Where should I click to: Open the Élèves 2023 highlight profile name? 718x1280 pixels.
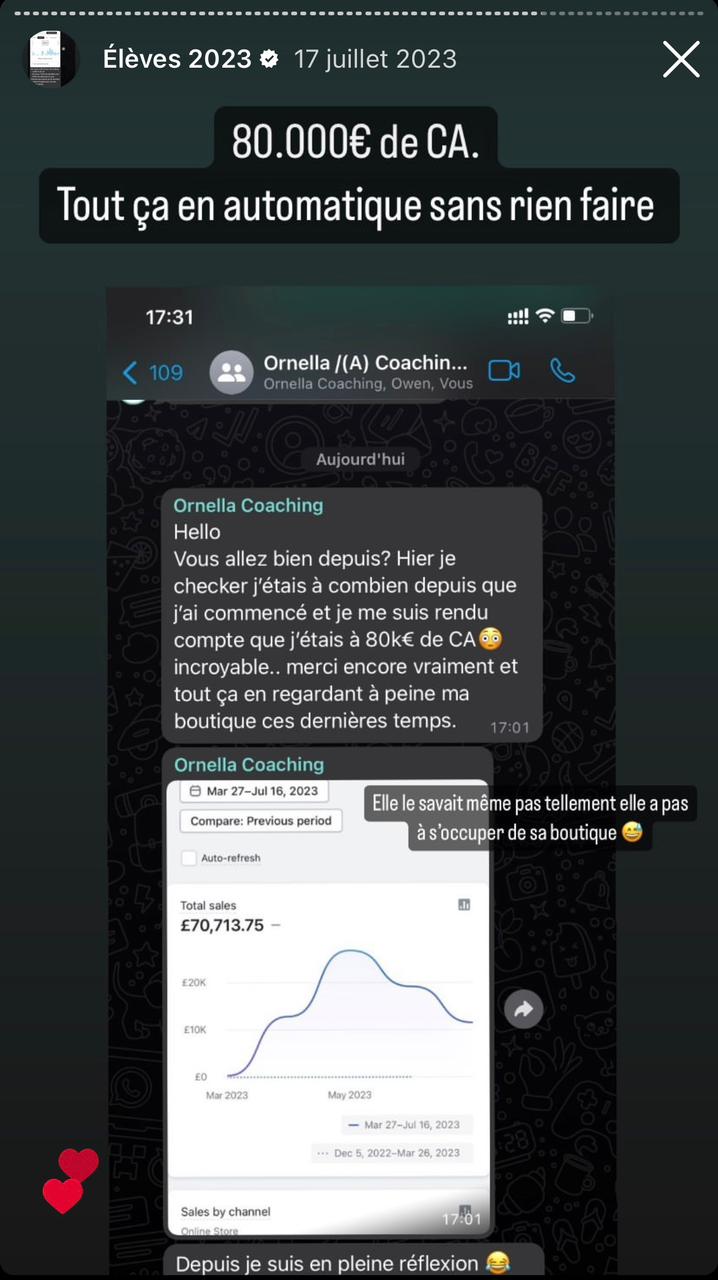[x=177, y=59]
